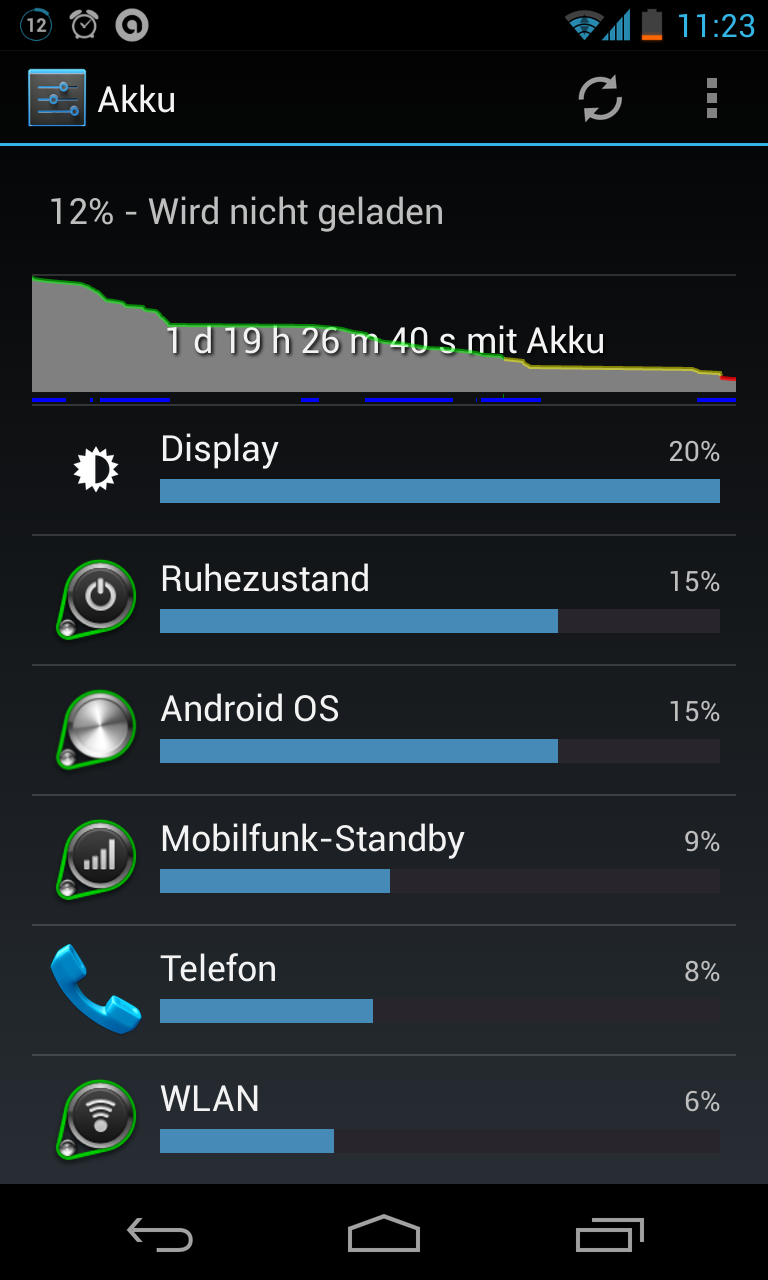Go back with the system back button
The image size is (768, 1280).
click(160, 1235)
